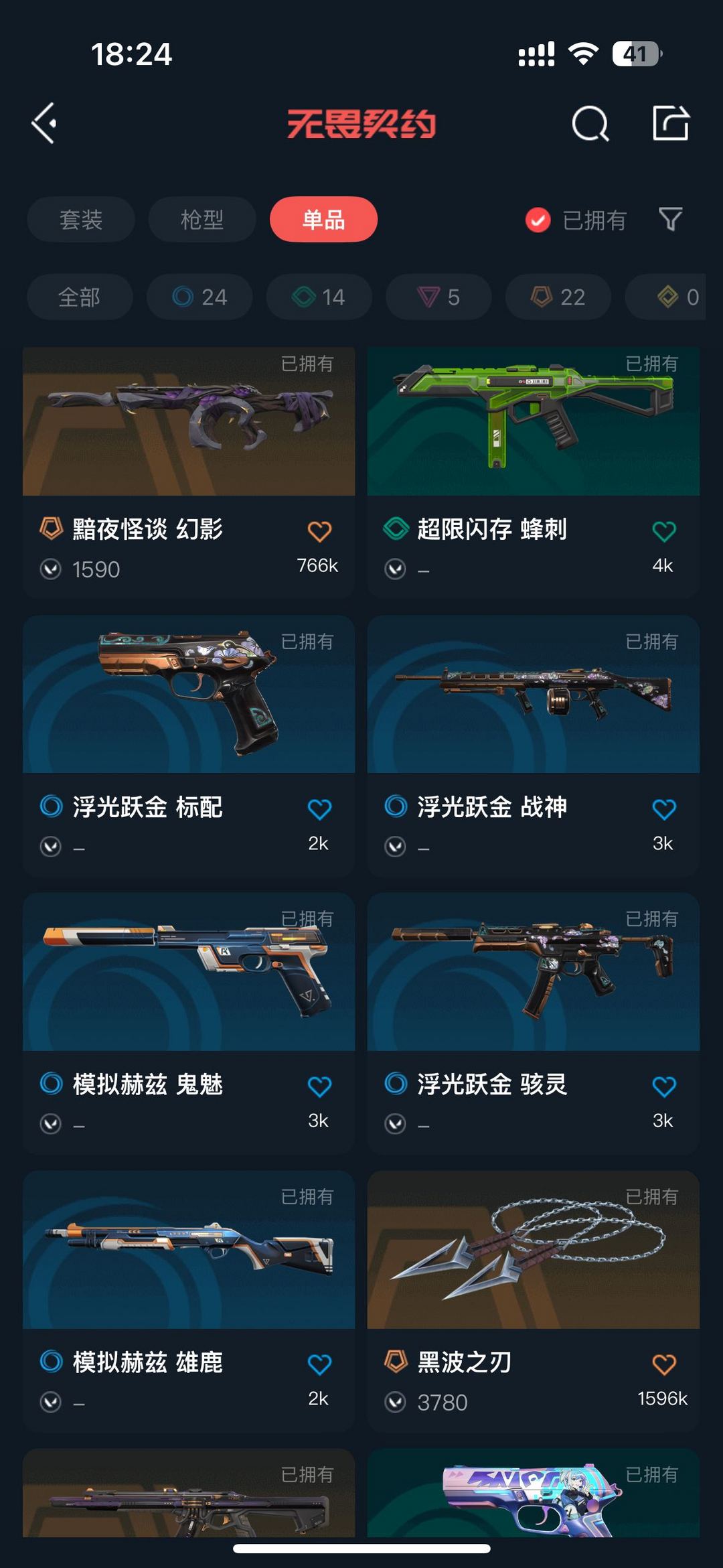Filter by the blue tier chip 24
723x1568 pixels.
point(199,297)
